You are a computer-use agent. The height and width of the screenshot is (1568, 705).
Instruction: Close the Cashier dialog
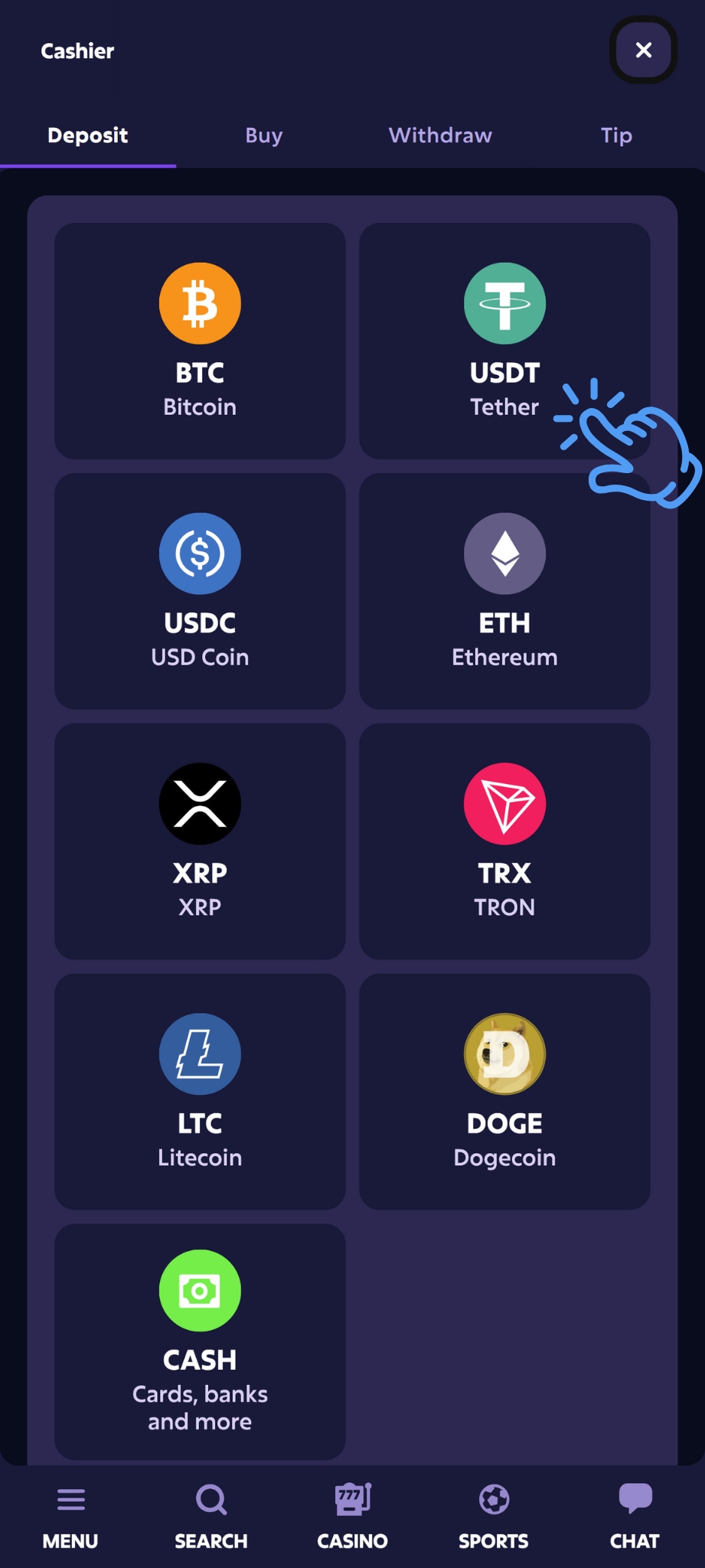pos(643,51)
